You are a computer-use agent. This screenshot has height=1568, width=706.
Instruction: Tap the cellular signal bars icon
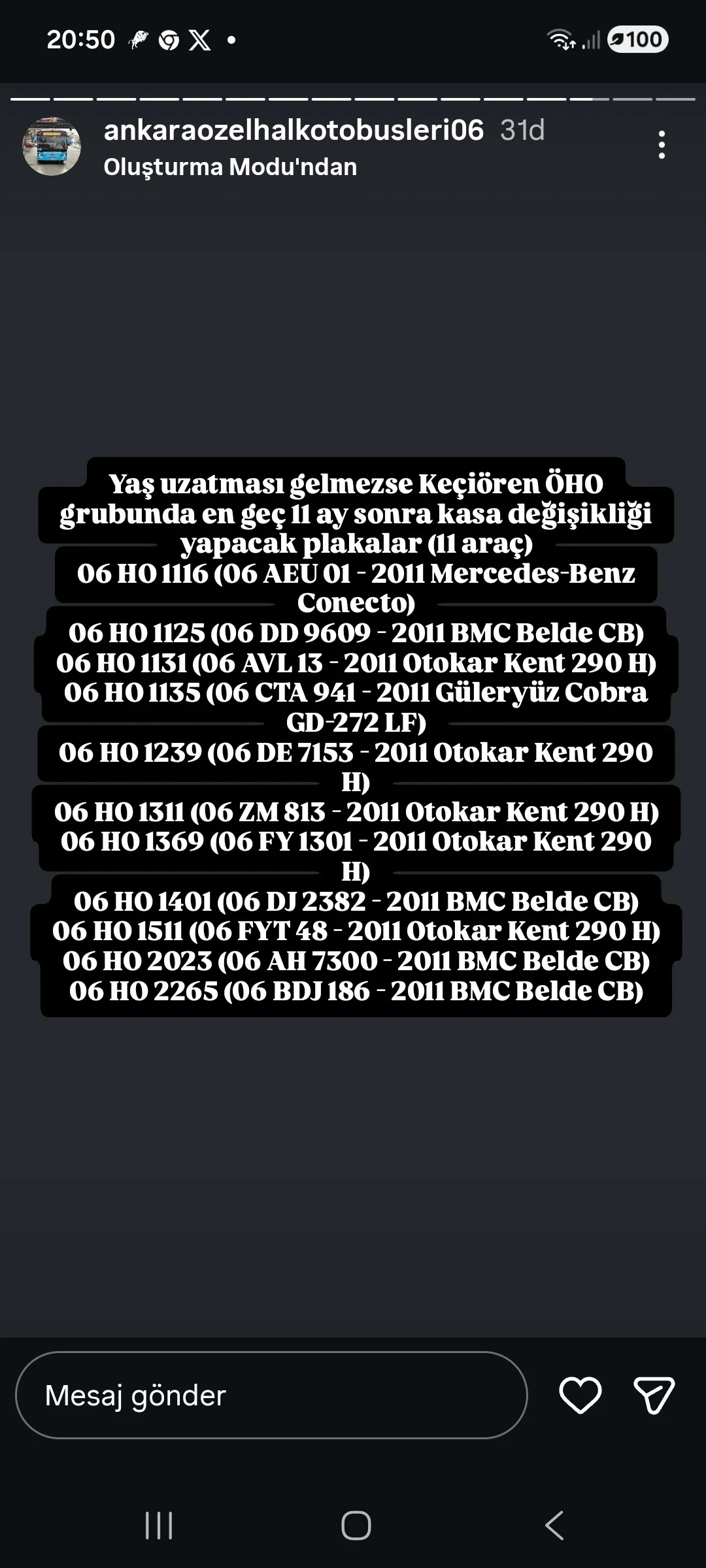(590, 41)
